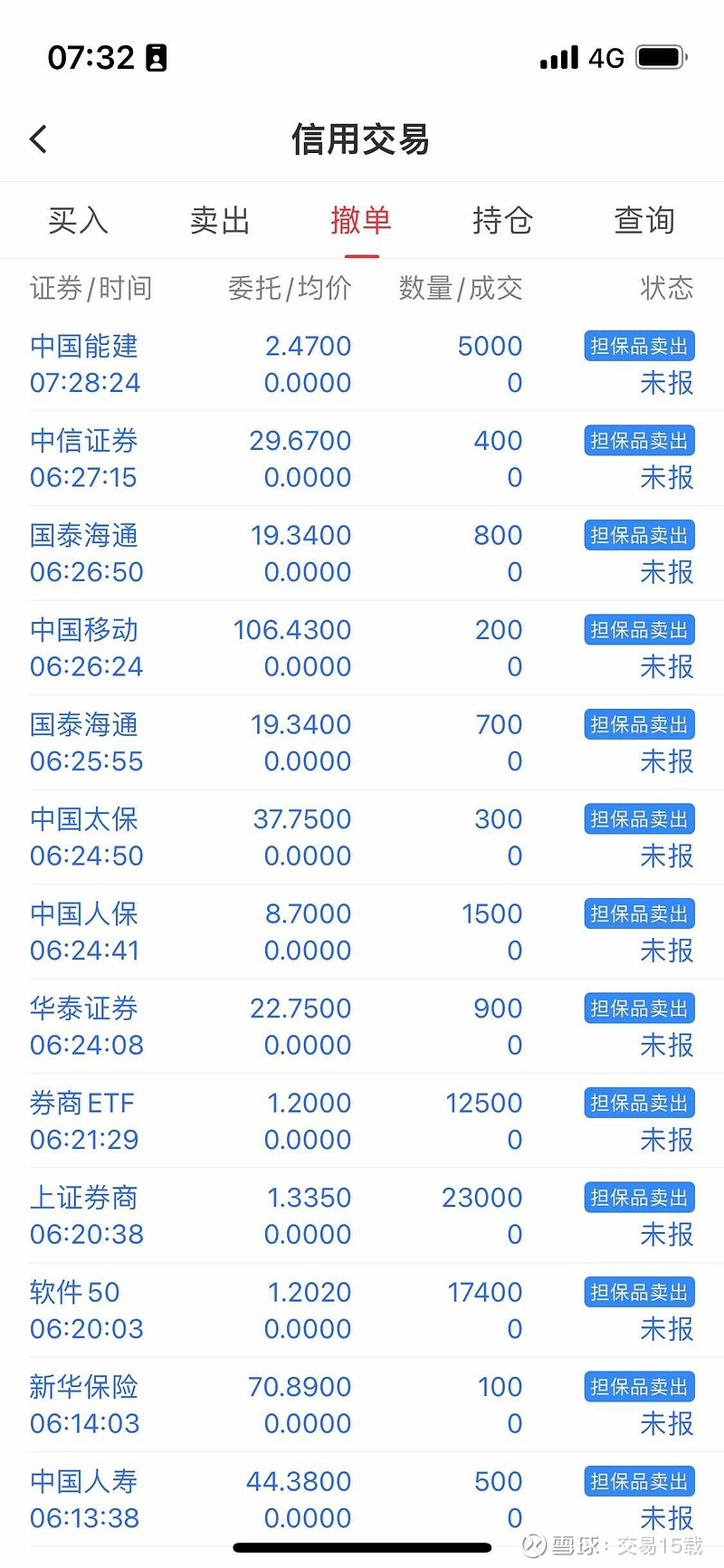The height and width of the screenshot is (1568, 724).
Task: Switch to the 买入 tab
Action: click(78, 220)
